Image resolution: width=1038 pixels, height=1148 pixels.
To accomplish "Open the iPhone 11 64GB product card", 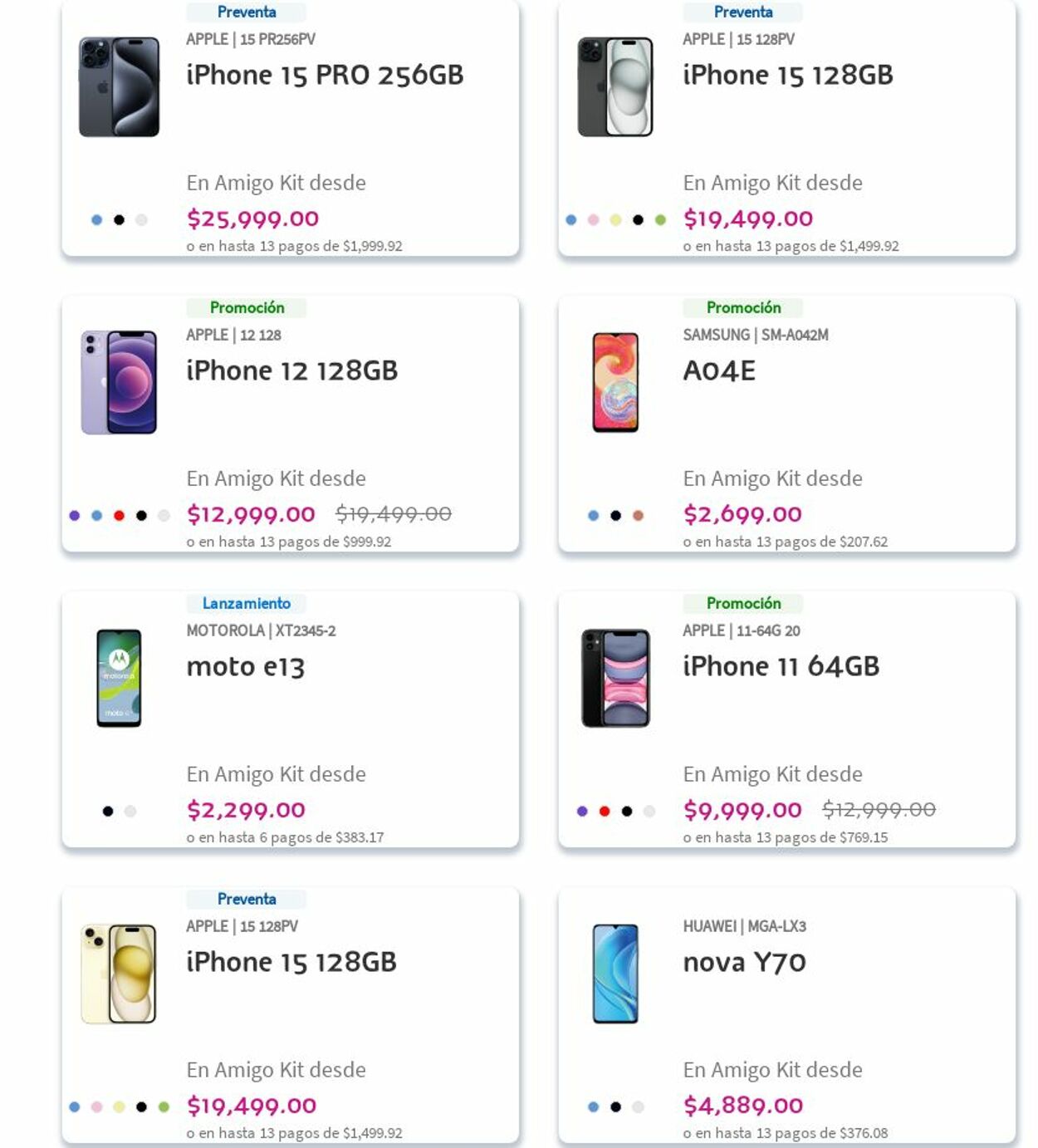I will click(781, 666).
